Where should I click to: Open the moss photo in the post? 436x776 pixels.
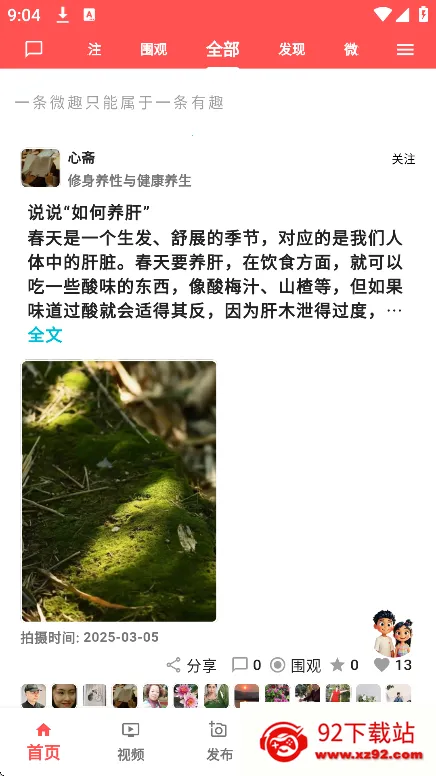(119, 491)
